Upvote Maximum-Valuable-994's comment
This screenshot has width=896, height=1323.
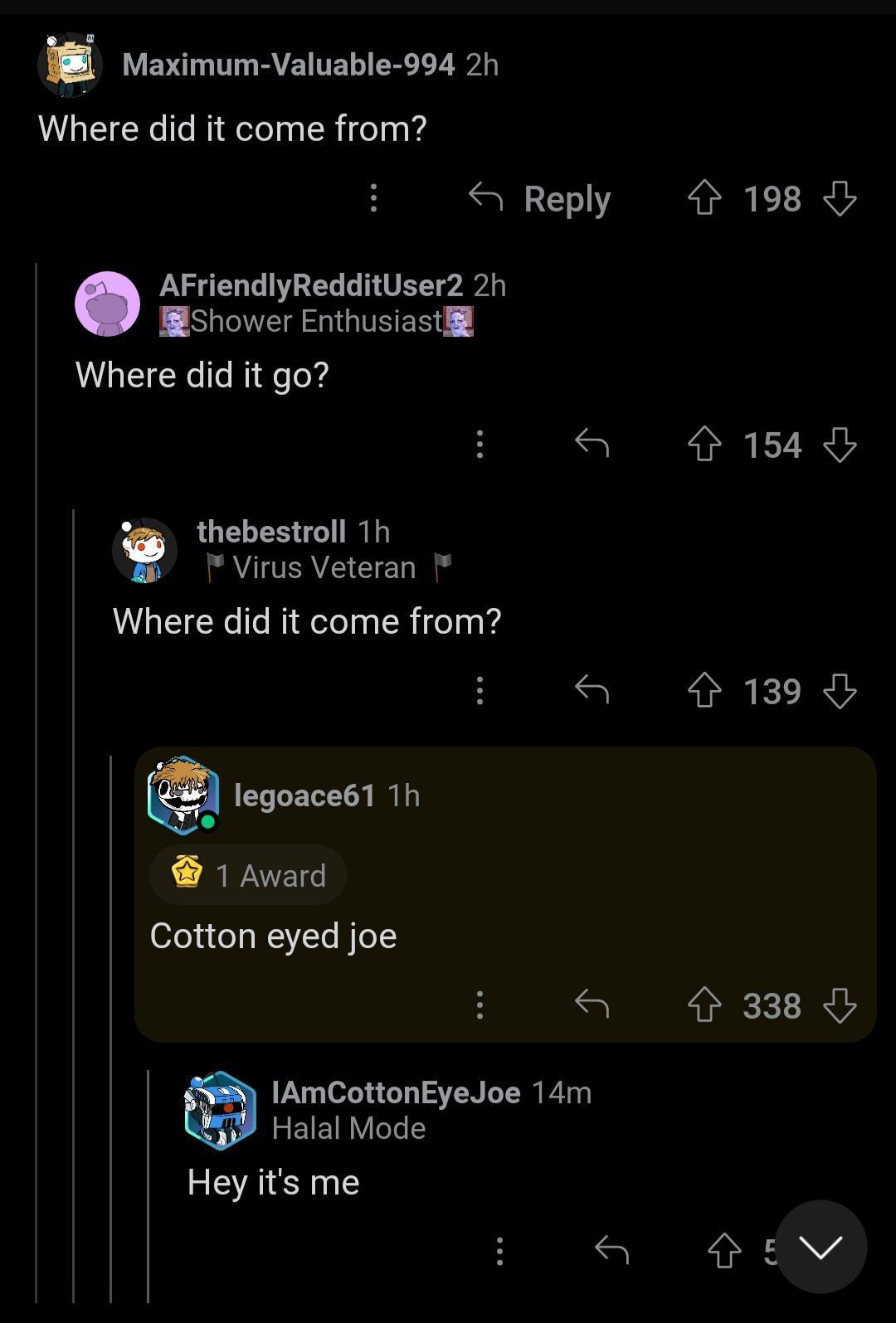click(x=706, y=198)
